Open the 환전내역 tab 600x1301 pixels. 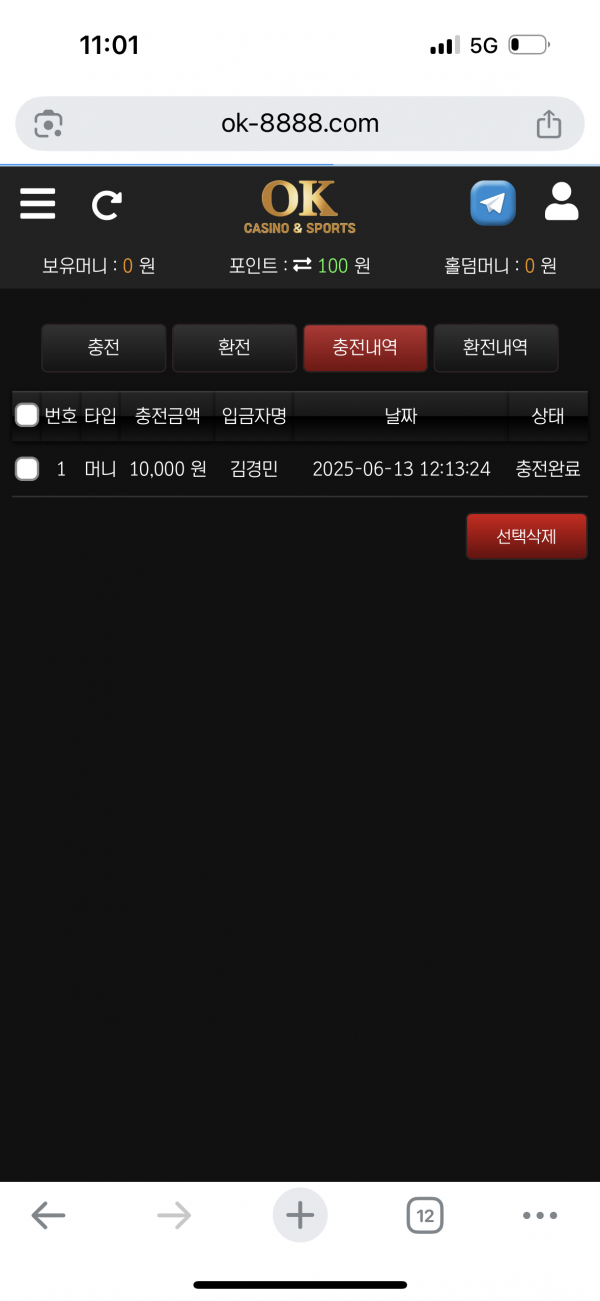pyautogui.click(x=496, y=348)
